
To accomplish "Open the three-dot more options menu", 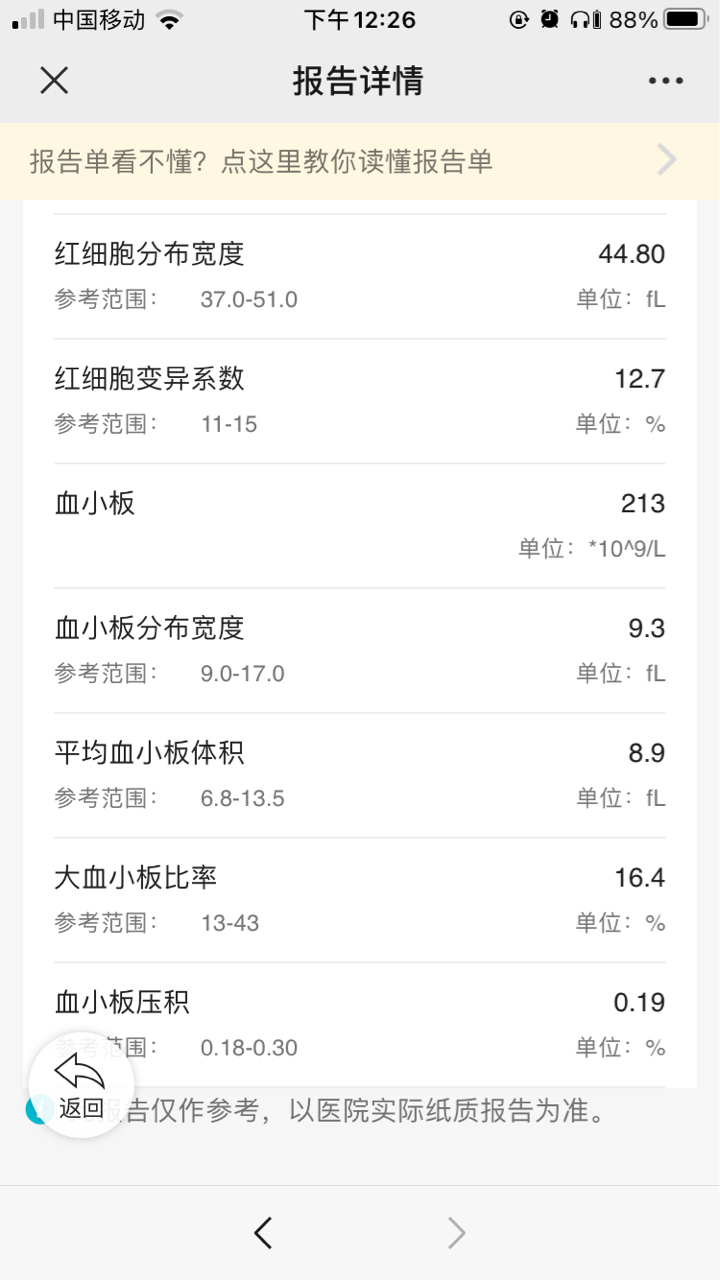I will click(665, 81).
